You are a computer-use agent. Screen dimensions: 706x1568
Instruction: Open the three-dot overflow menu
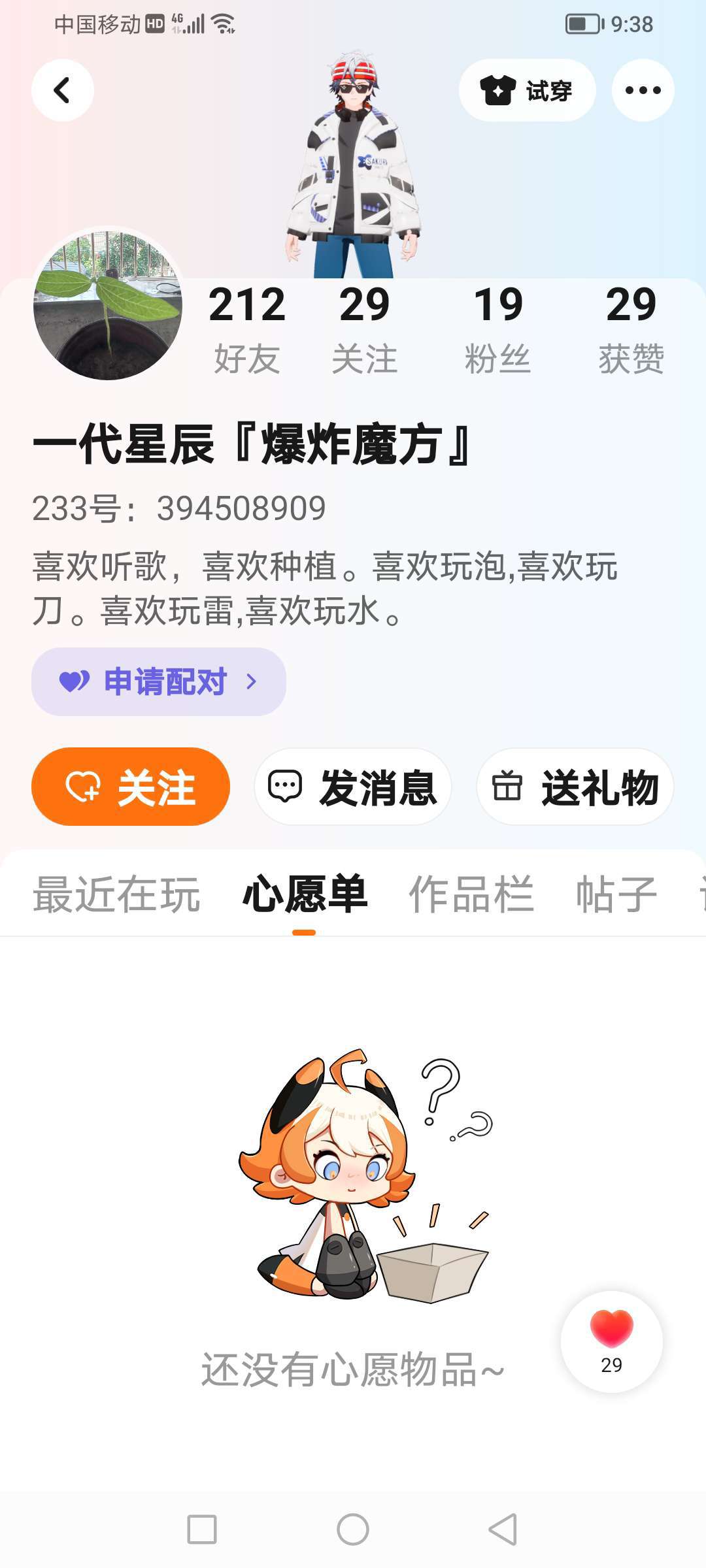coord(643,90)
